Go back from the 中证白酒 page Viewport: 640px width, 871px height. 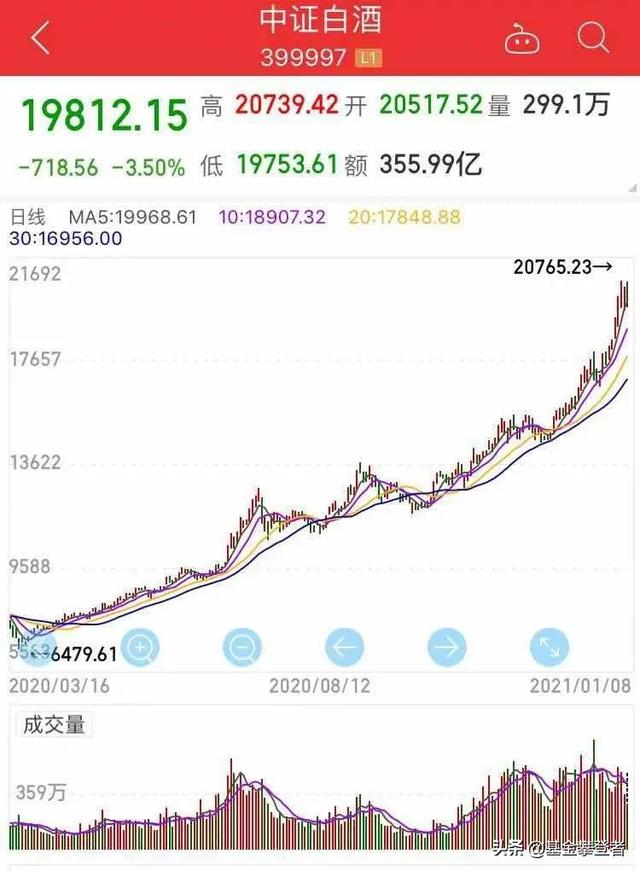[40, 39]
